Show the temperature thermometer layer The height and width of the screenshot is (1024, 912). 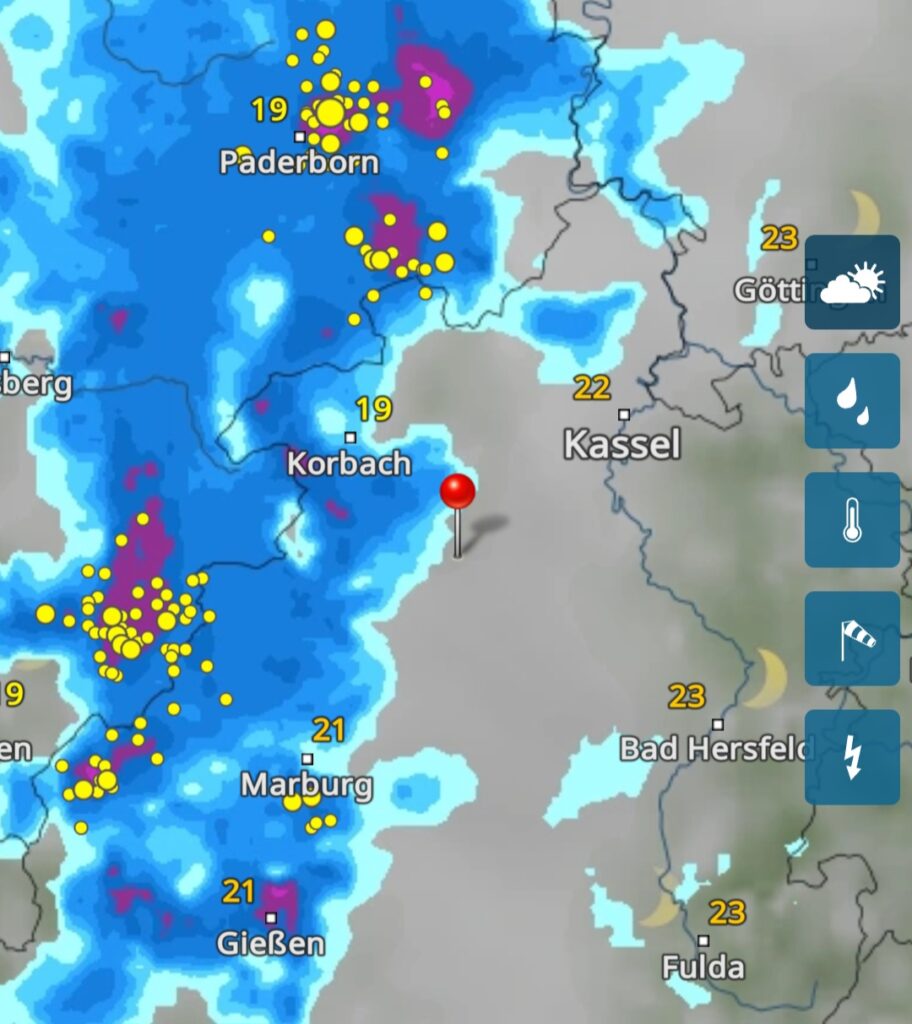[852, 520]
